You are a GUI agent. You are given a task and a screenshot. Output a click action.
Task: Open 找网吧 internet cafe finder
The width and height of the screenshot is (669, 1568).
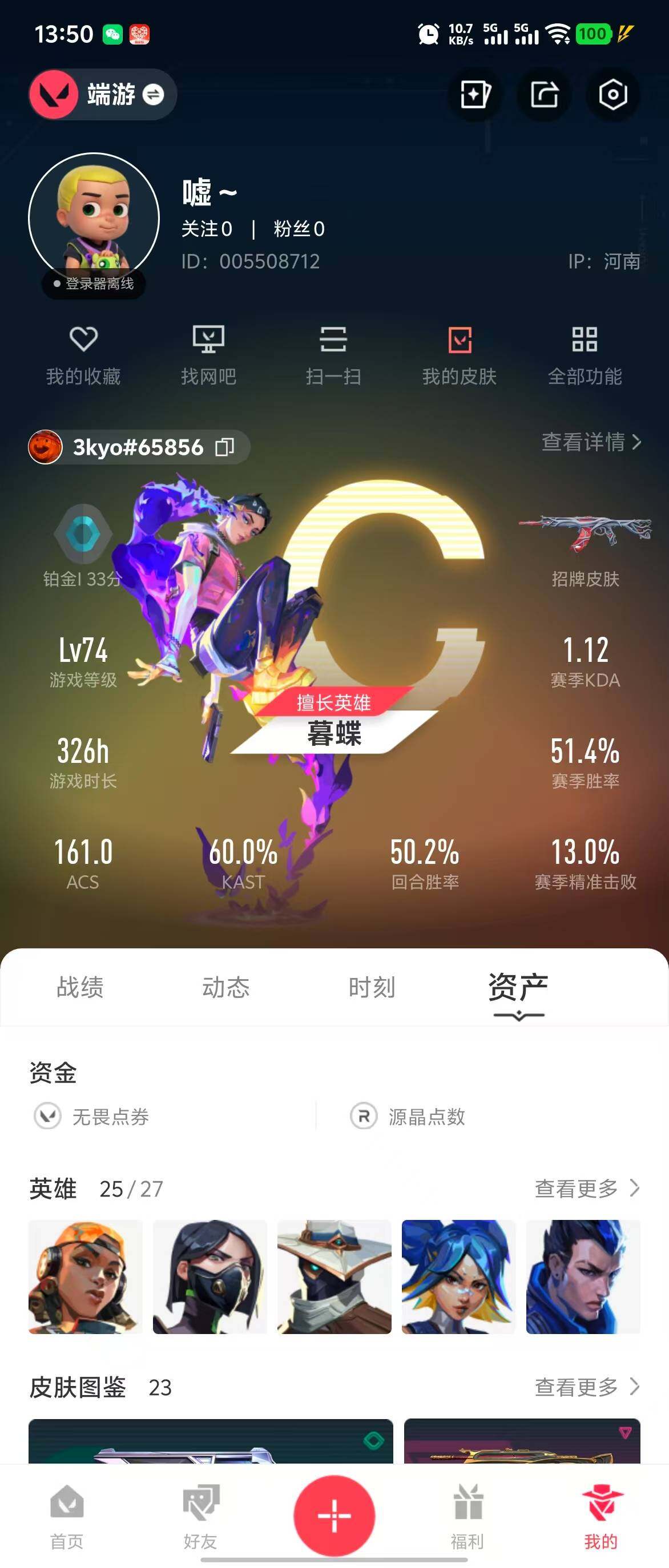point(208,355)
